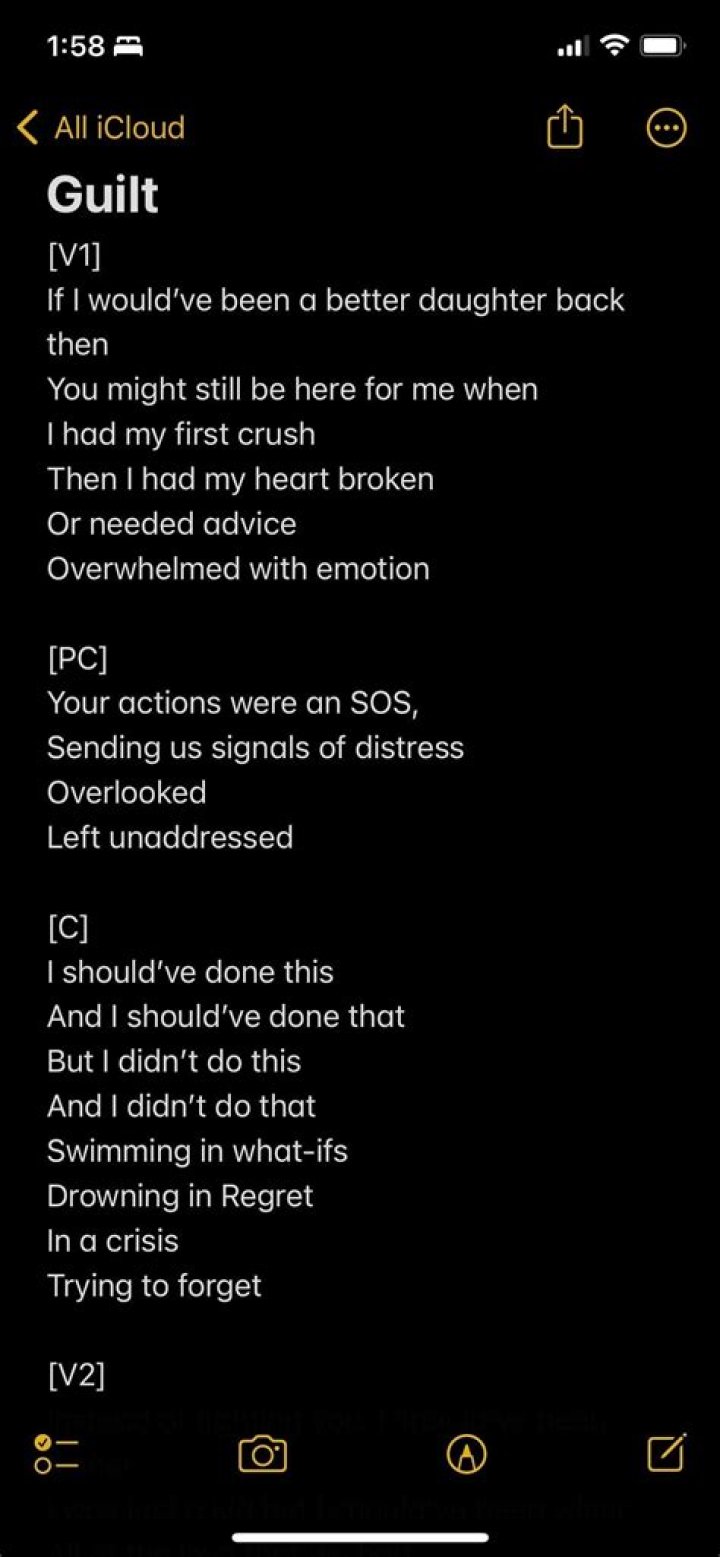Image resolution: width=720 pixels, height=1557 pixels.
Task: Add a checklist to the note
Action: (56, 1453)
